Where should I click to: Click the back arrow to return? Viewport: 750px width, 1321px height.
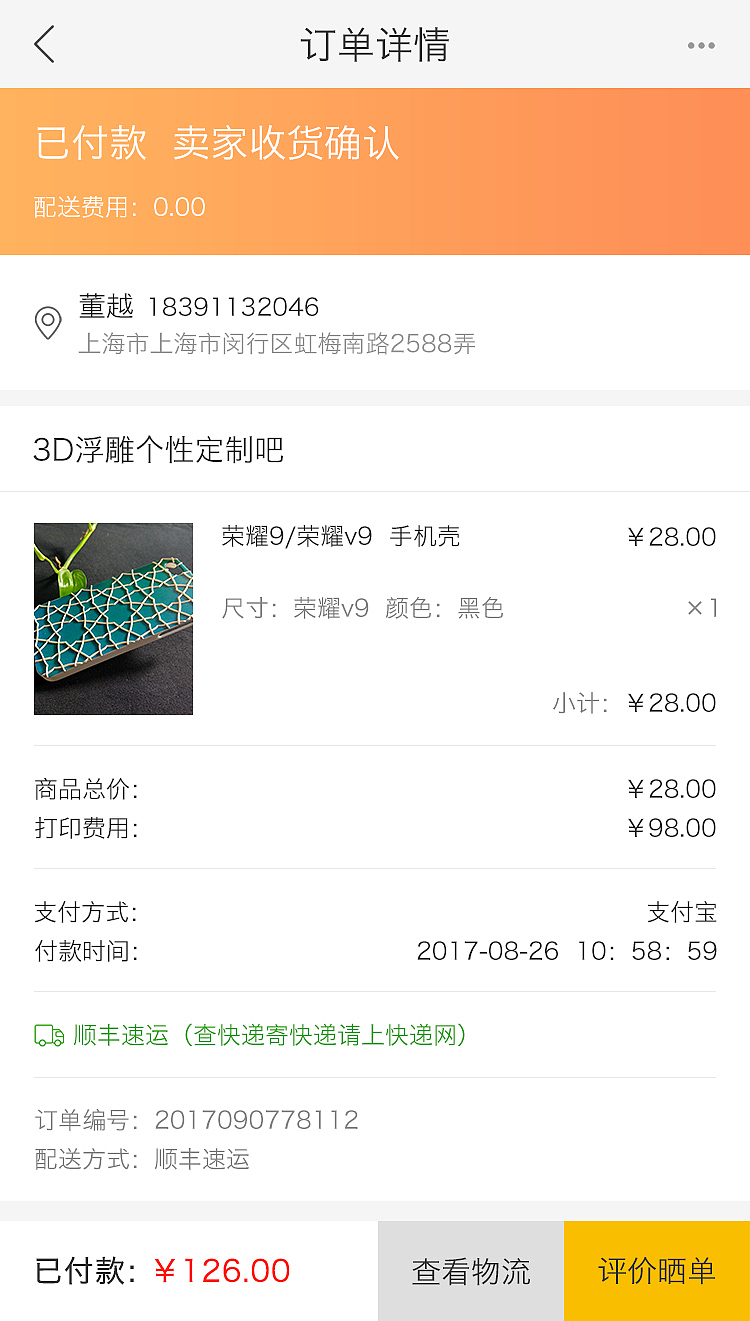coord(44,44)
